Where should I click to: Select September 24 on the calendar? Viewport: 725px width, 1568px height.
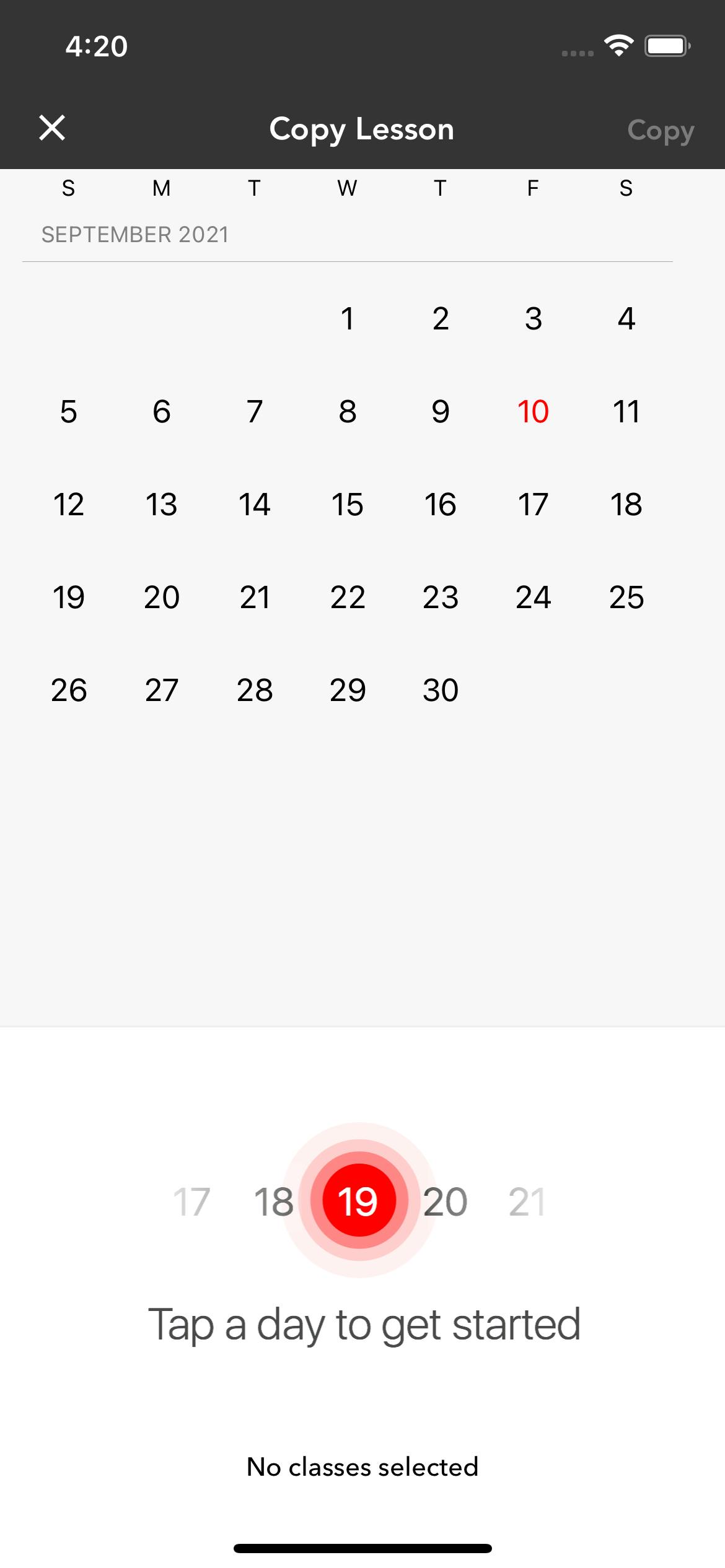534,597
